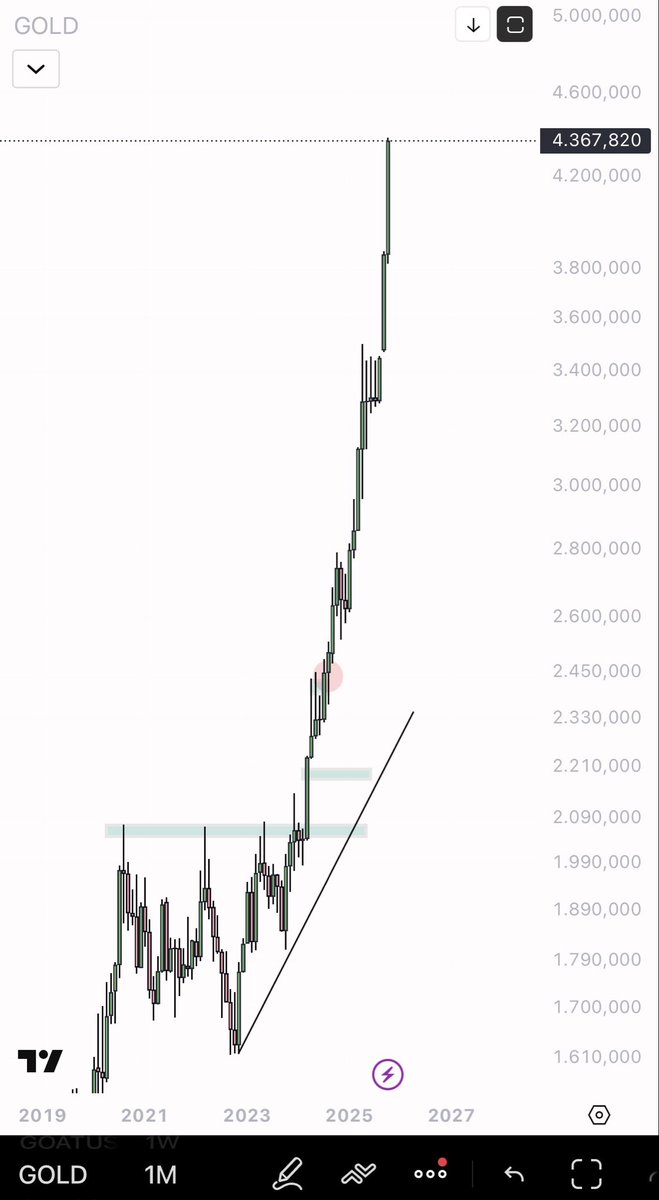
Task: Tap the dark square bracket button
Action: click(x=516, y=25)
